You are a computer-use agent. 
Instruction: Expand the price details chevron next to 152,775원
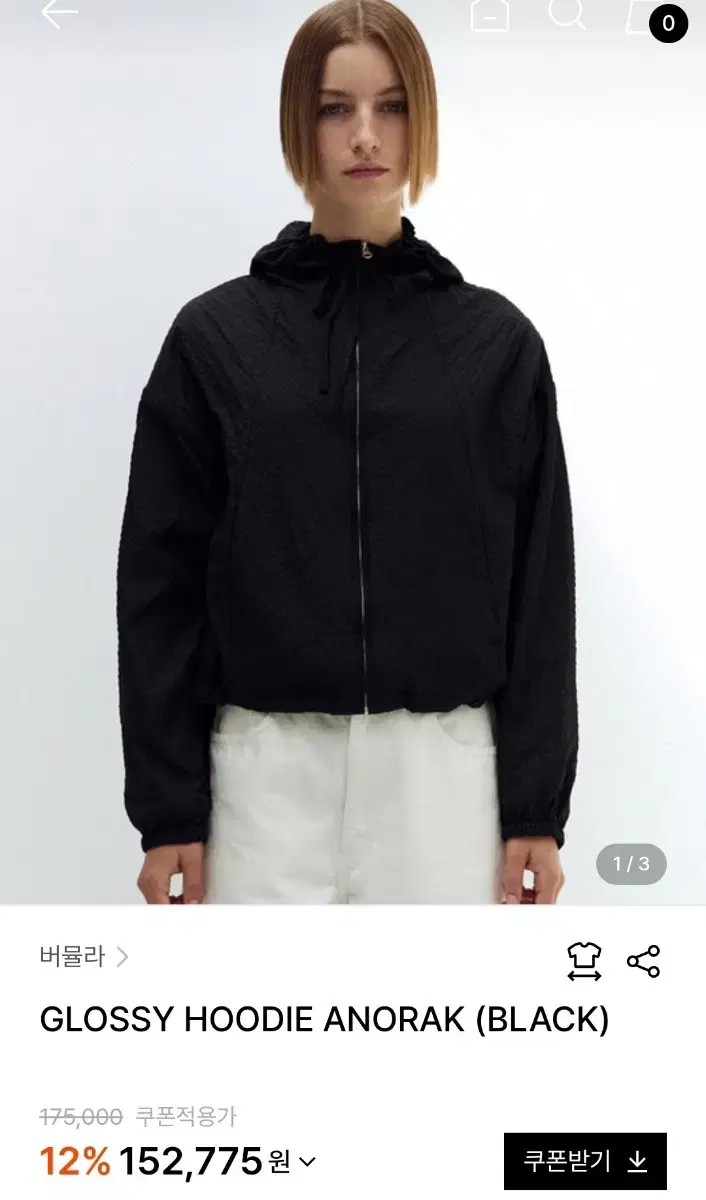pyautogui.click(x=307, y=1162)
